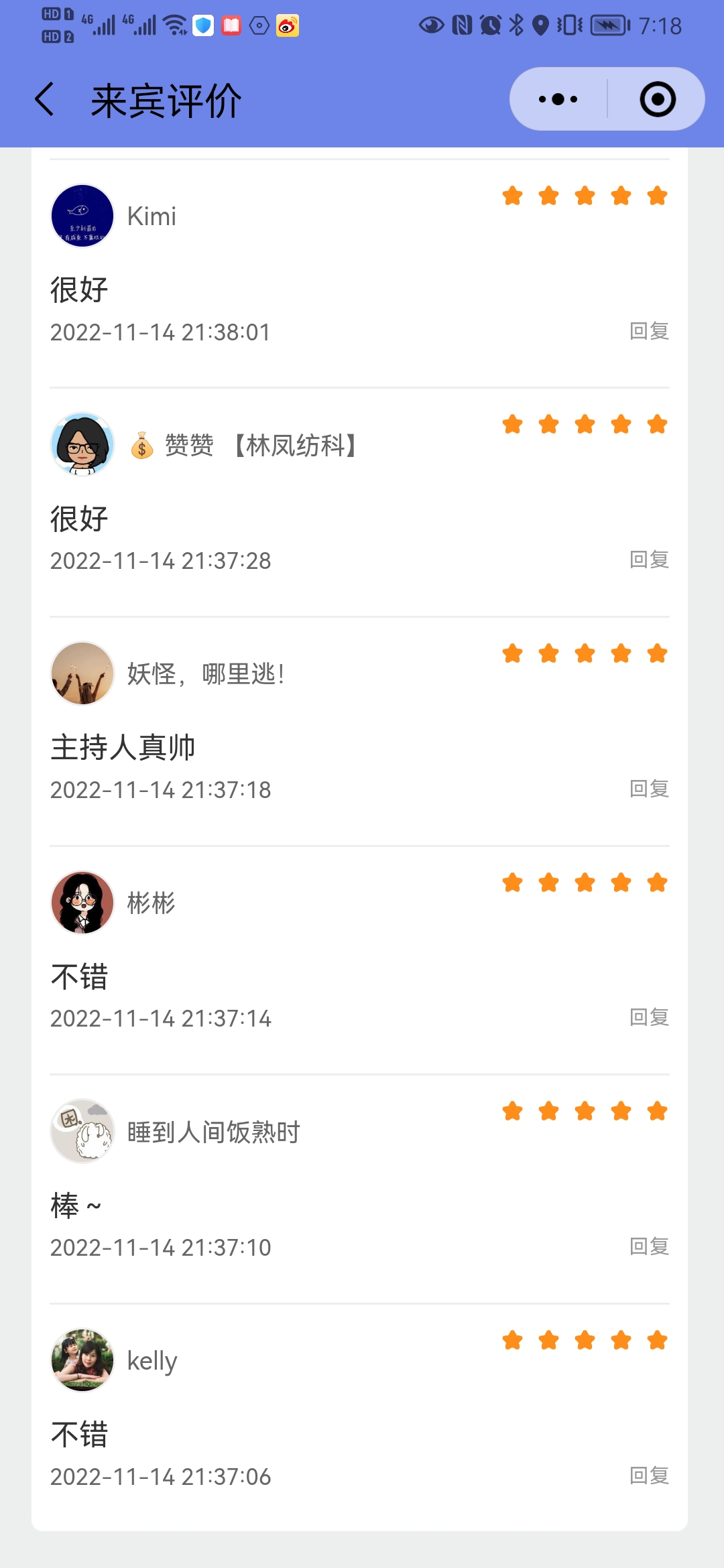The width and height of the screenshot is (724, 1568).
Task: Tap 回复 on 赞赞【林凤纺科】's review
Action: pyautogui.click(x=649, y=560)
